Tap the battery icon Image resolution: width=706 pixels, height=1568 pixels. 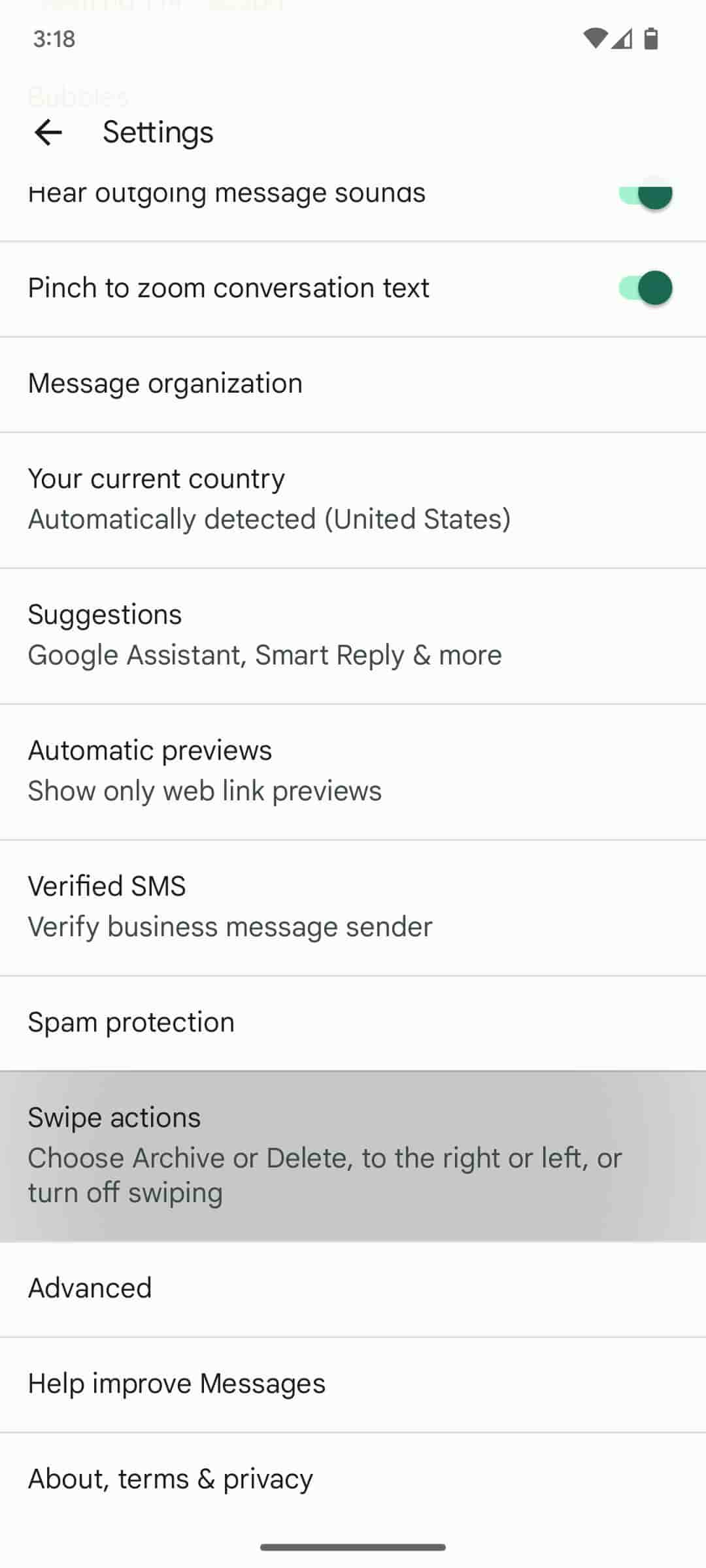pos(651,39)
